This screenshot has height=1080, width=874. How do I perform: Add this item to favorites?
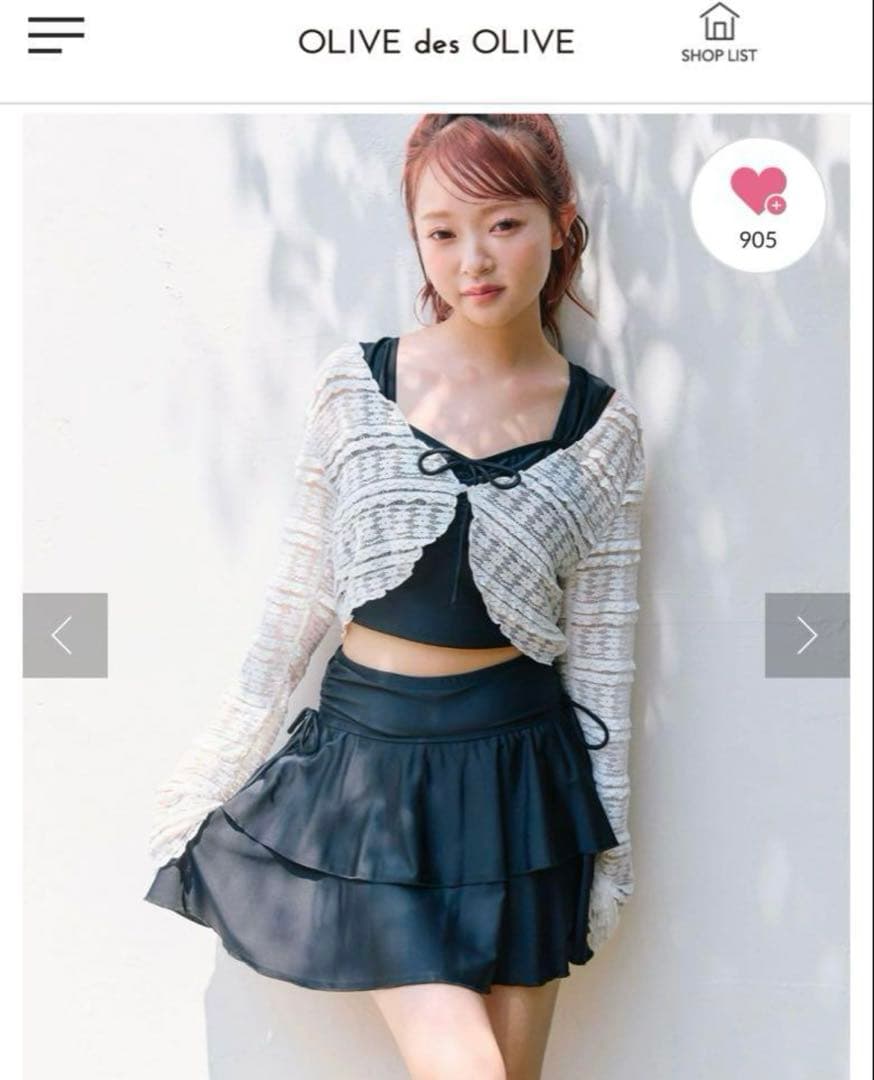[x=758, y=204]
